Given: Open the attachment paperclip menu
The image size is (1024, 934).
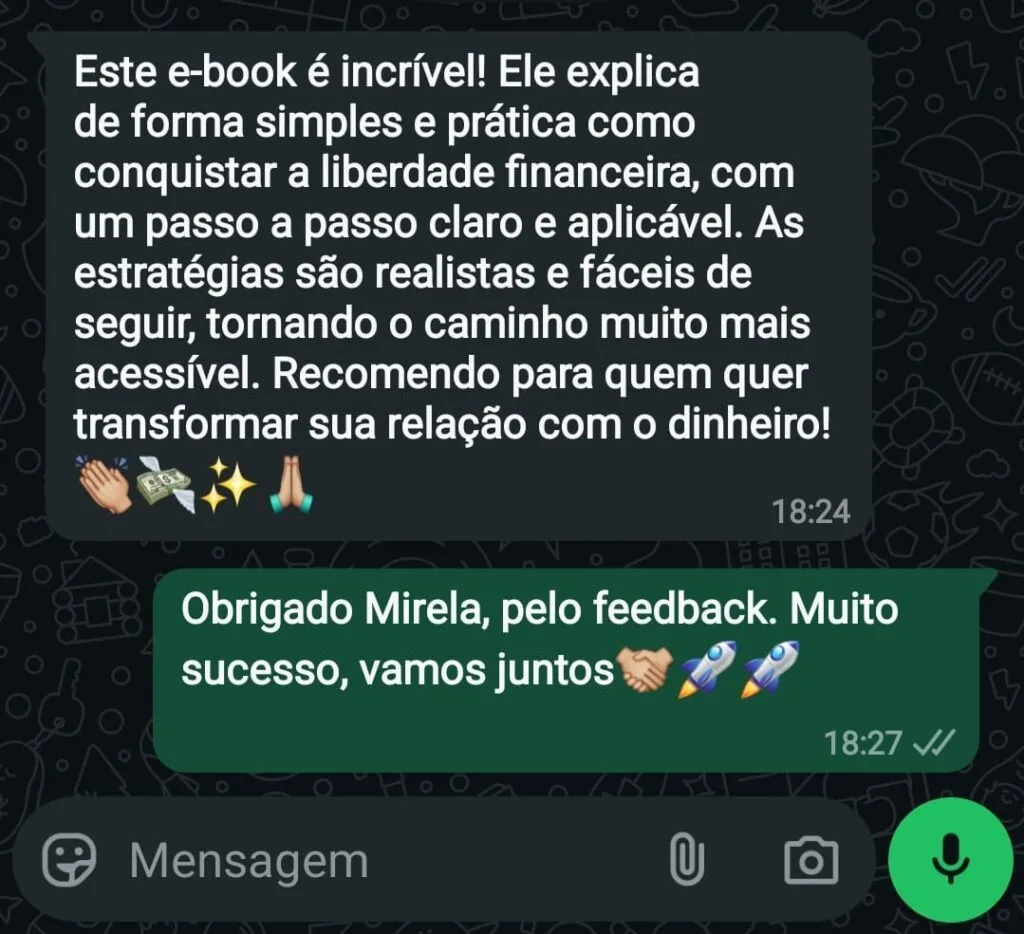Looking at the screenshot, I should 686,860.
